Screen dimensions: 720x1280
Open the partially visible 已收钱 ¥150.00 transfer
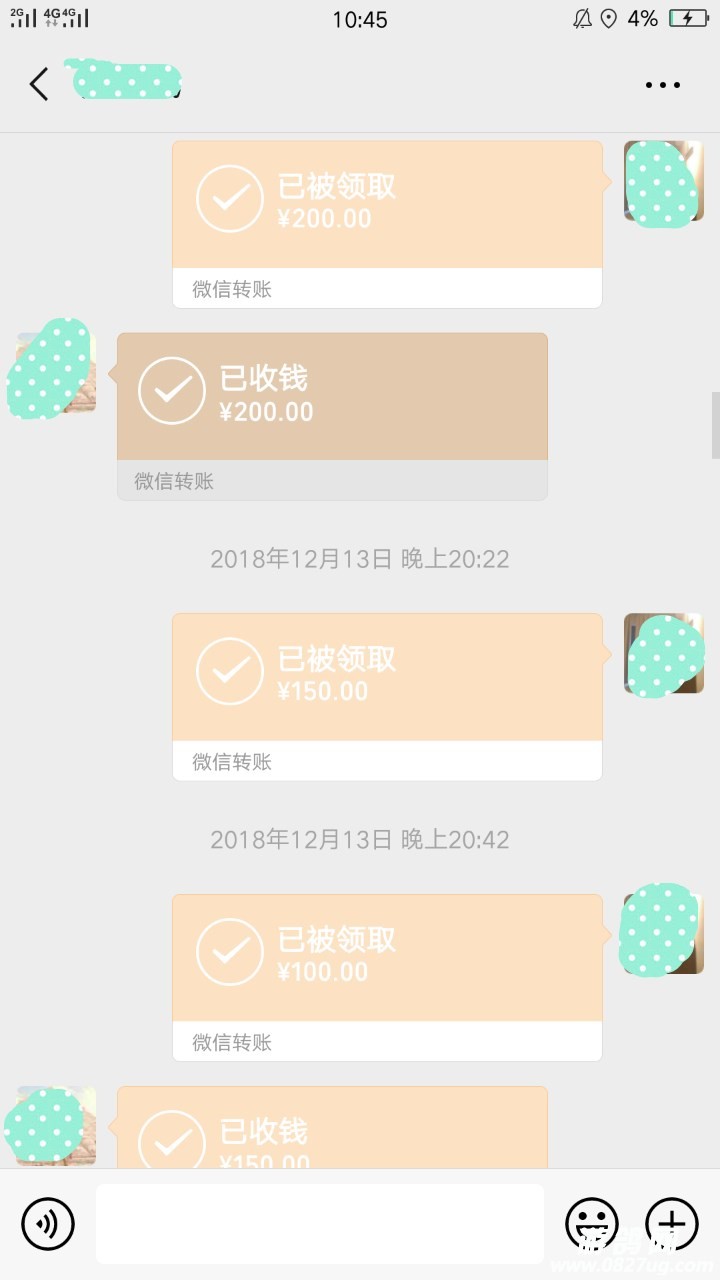tap(332, 1130)
